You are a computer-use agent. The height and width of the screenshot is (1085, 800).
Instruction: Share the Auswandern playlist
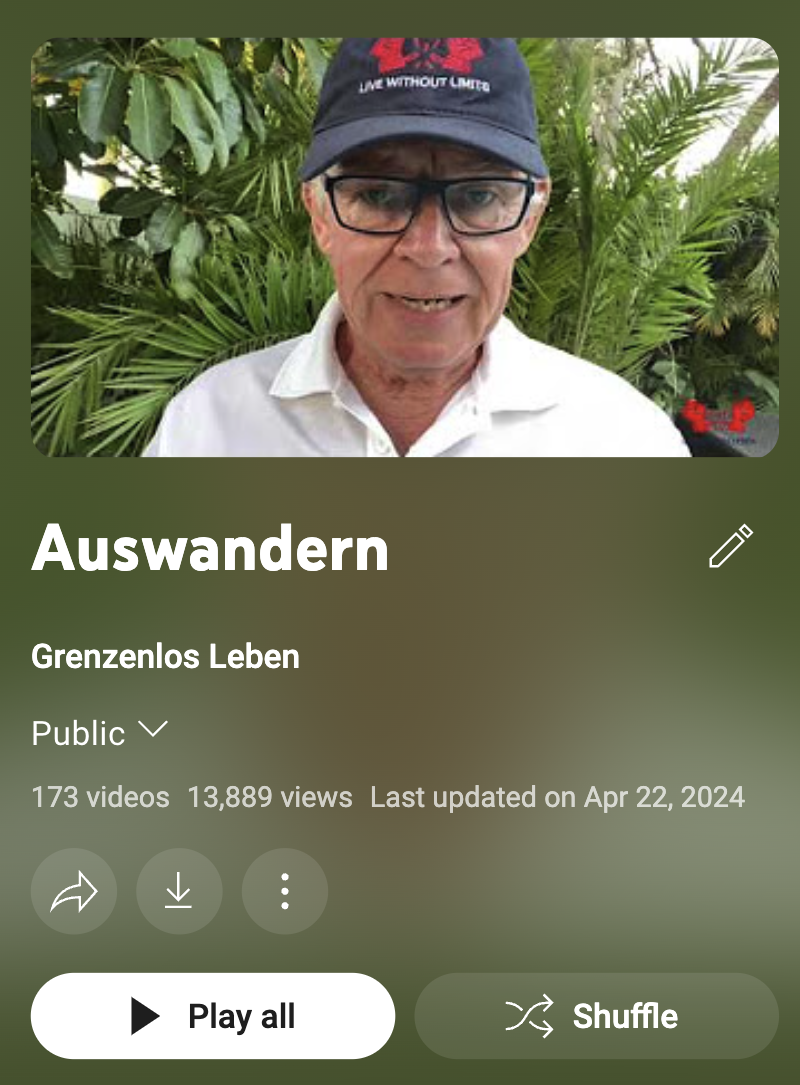(74, 891)
